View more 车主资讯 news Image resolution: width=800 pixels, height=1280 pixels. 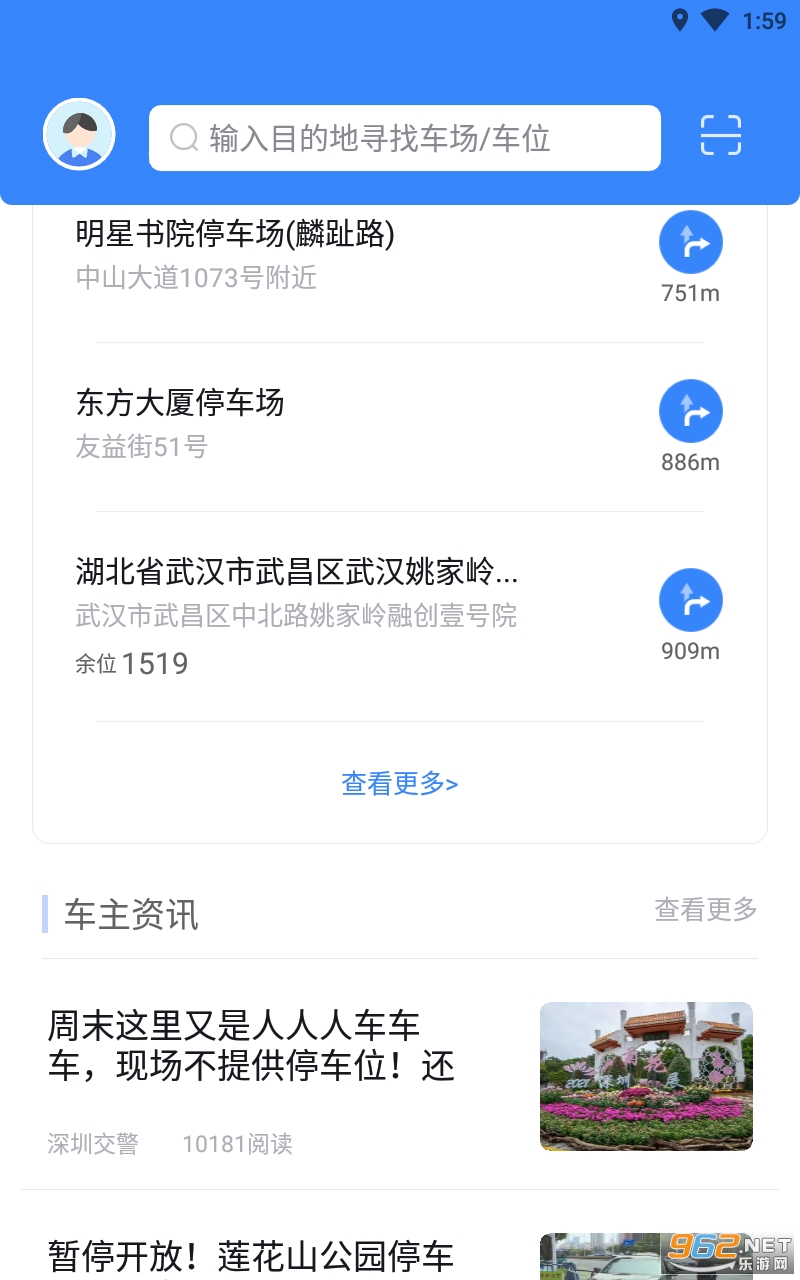[705, 909]
